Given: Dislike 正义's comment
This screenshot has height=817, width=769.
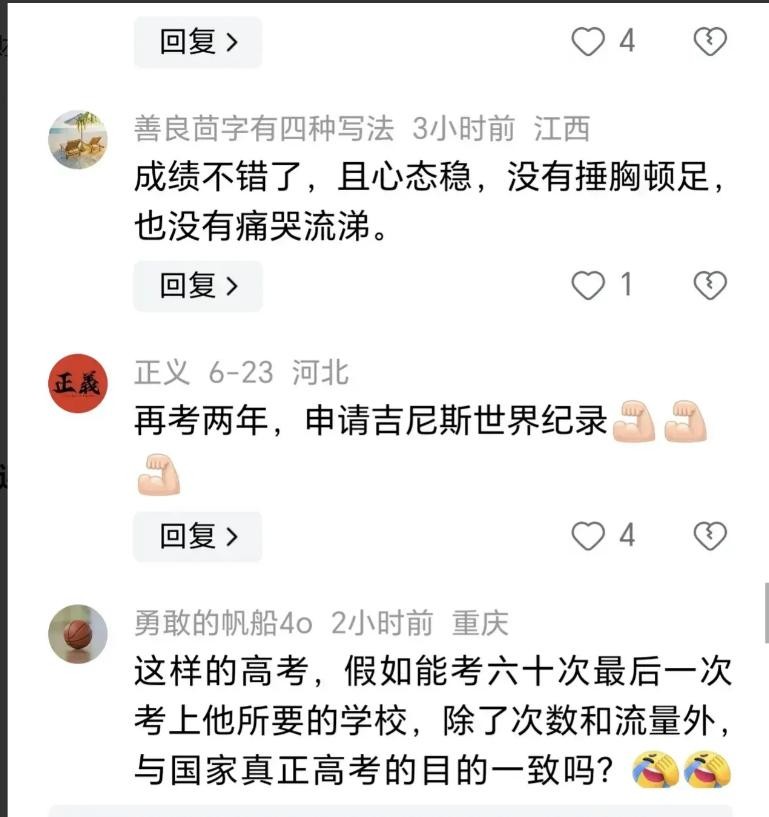Looking at the screenshot, I should pos(709,536).
